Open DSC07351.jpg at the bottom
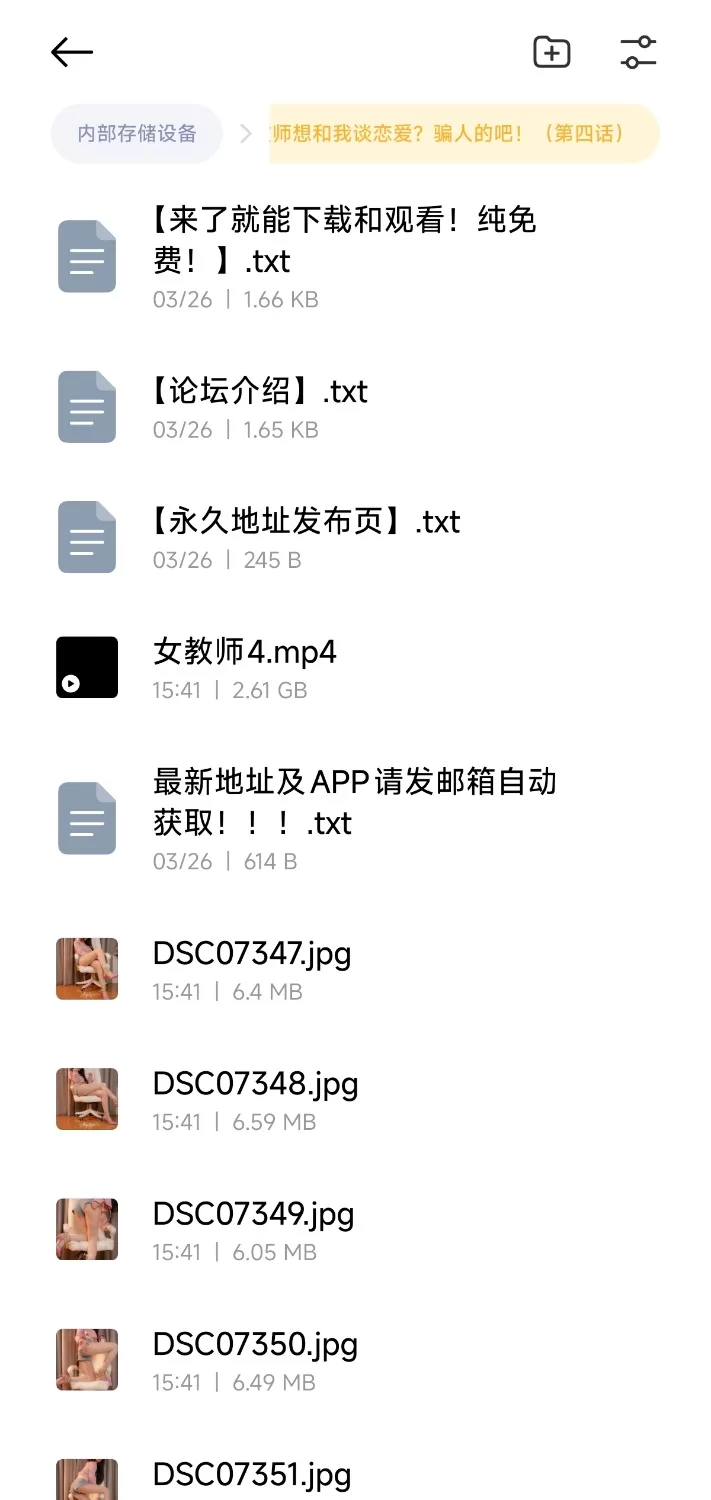Screen dimensions: 711x1500 [x=252, y=1474]
